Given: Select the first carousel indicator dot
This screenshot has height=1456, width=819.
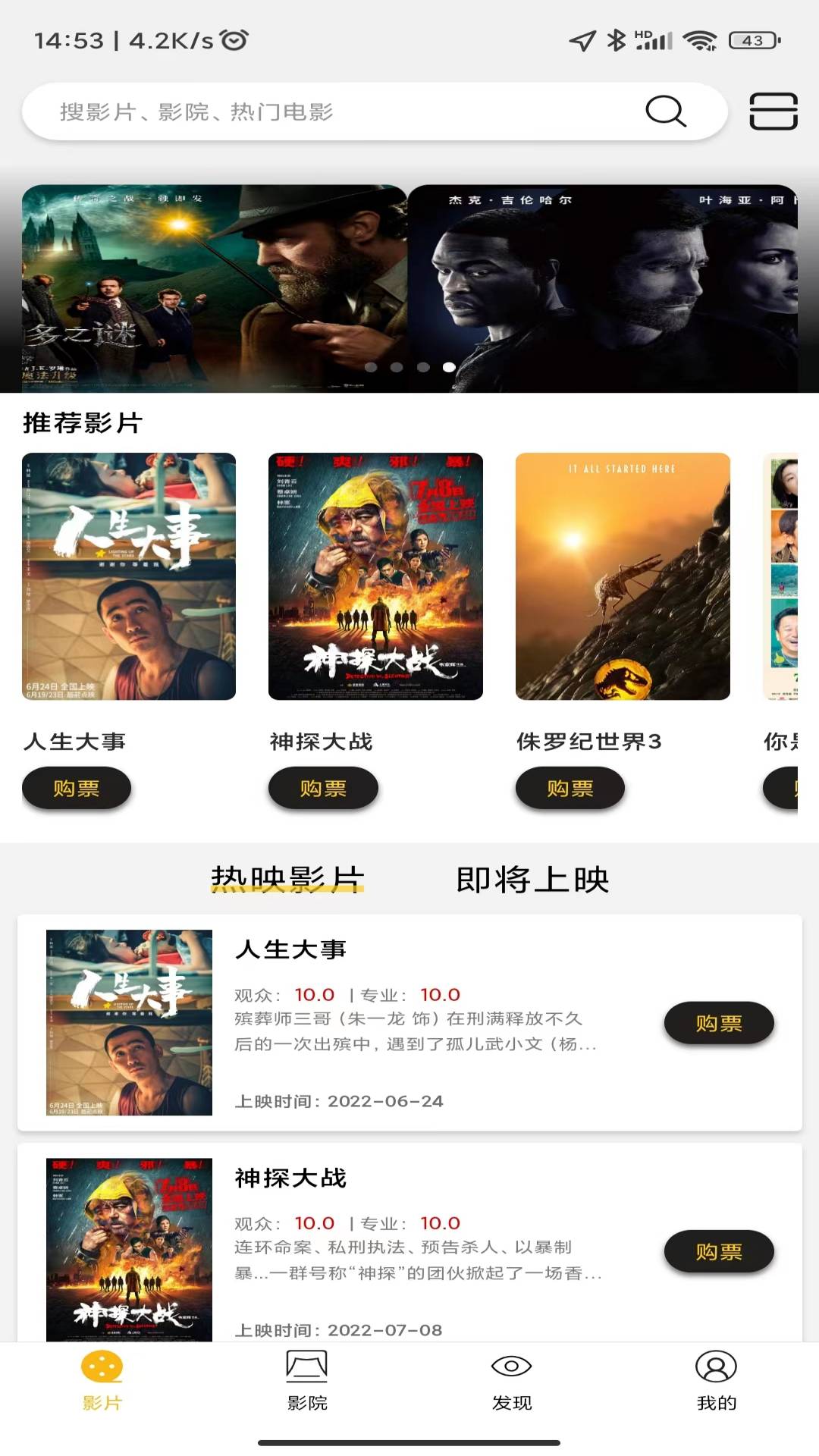Looking at the screenshot, I should [x=371, y=366].
